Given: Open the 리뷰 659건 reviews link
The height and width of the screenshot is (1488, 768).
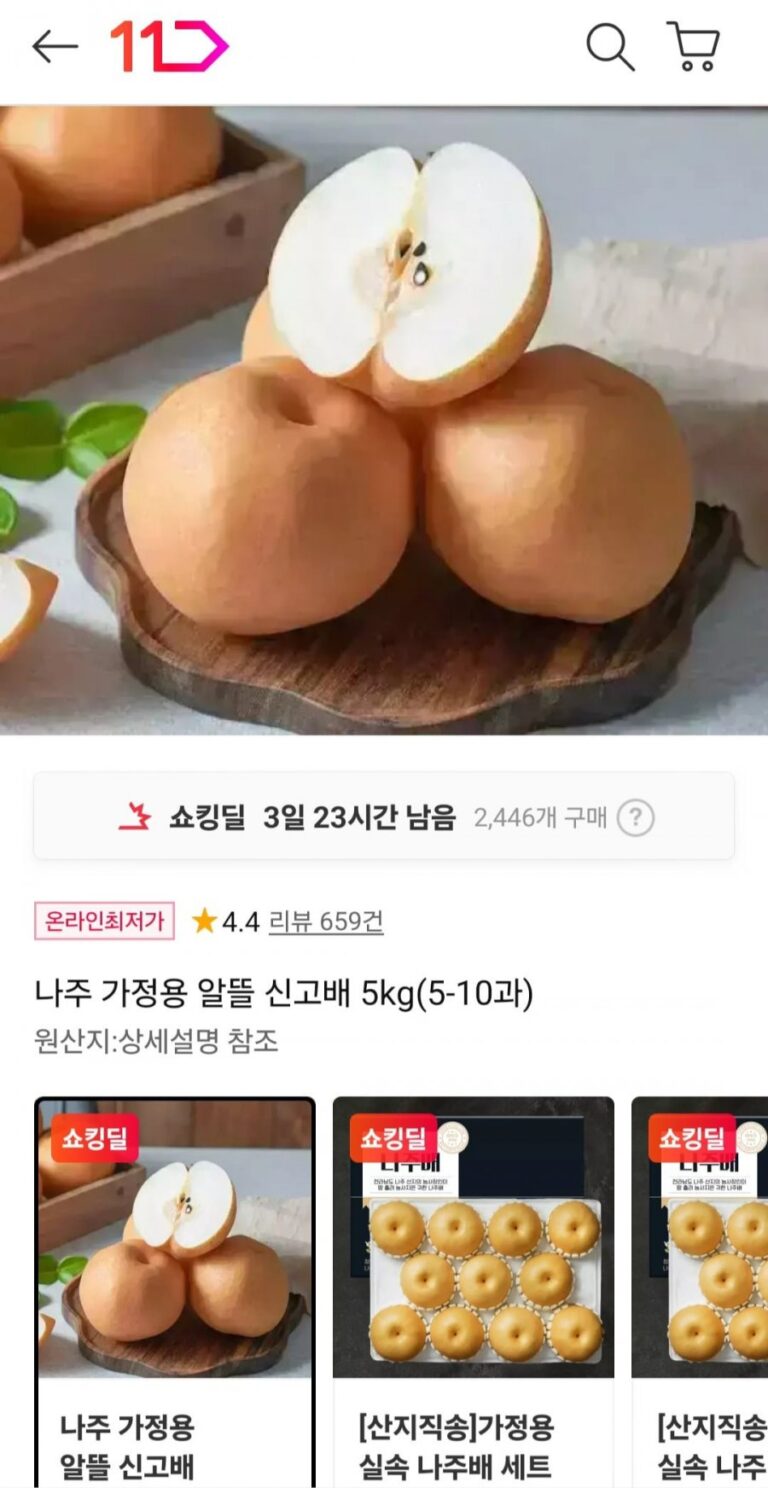Looking at the screenshot, I should (x=326, y=921).
